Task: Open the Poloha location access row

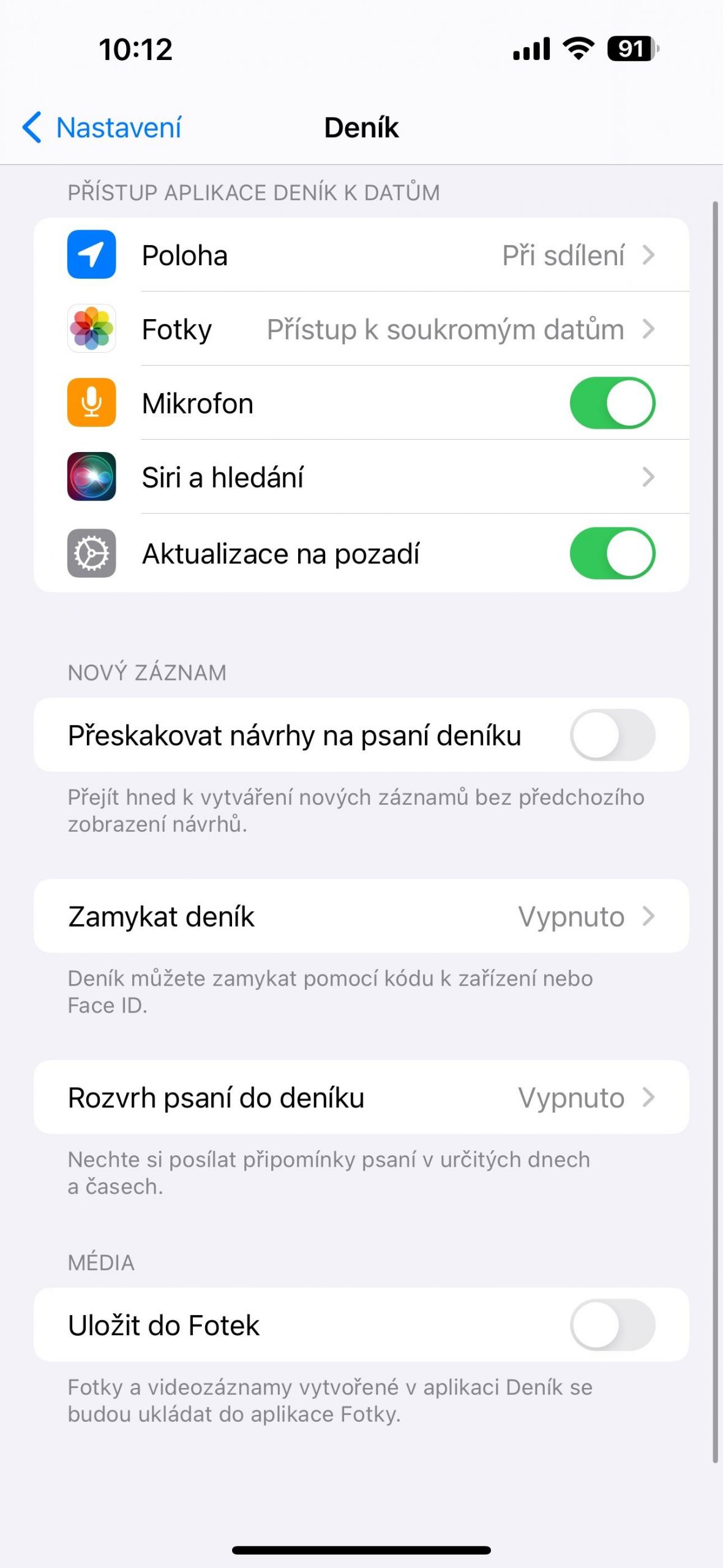Action: click(361, 255)
